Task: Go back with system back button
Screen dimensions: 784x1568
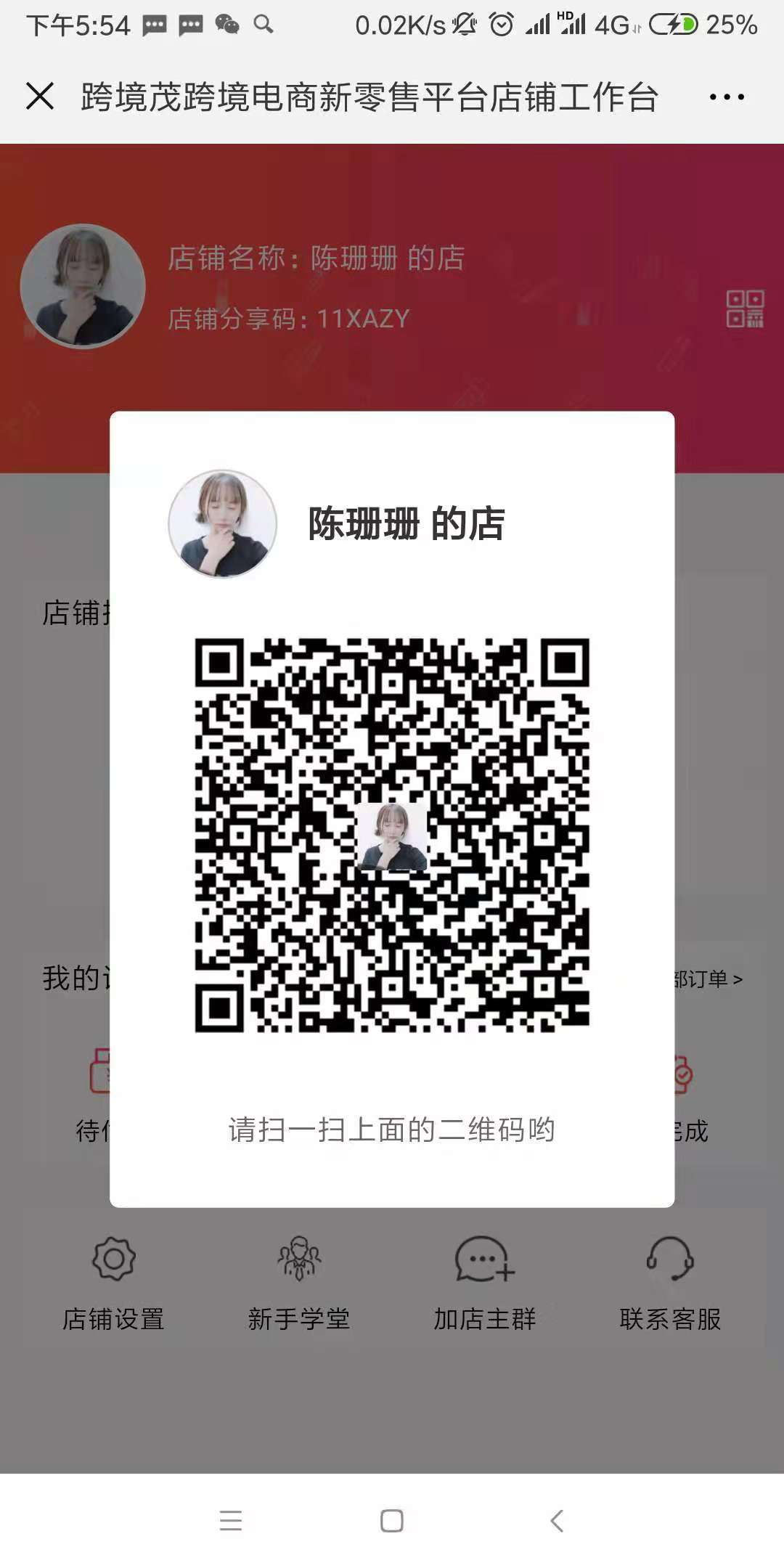Action: pos(557,1520)
